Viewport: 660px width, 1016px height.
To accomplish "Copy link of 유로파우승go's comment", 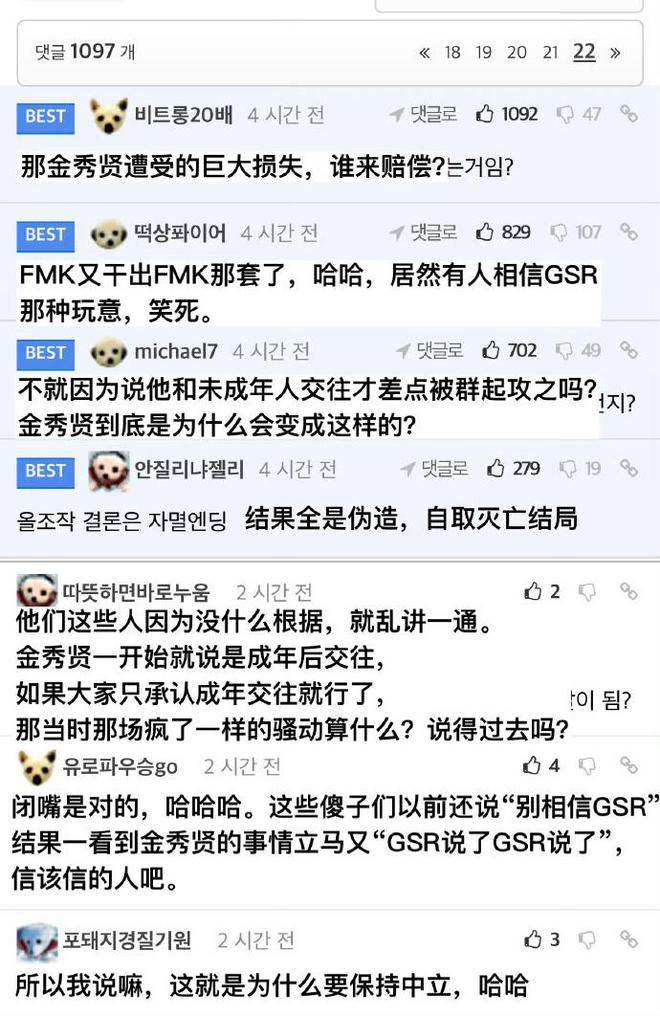I will click(x=628, y=766).
